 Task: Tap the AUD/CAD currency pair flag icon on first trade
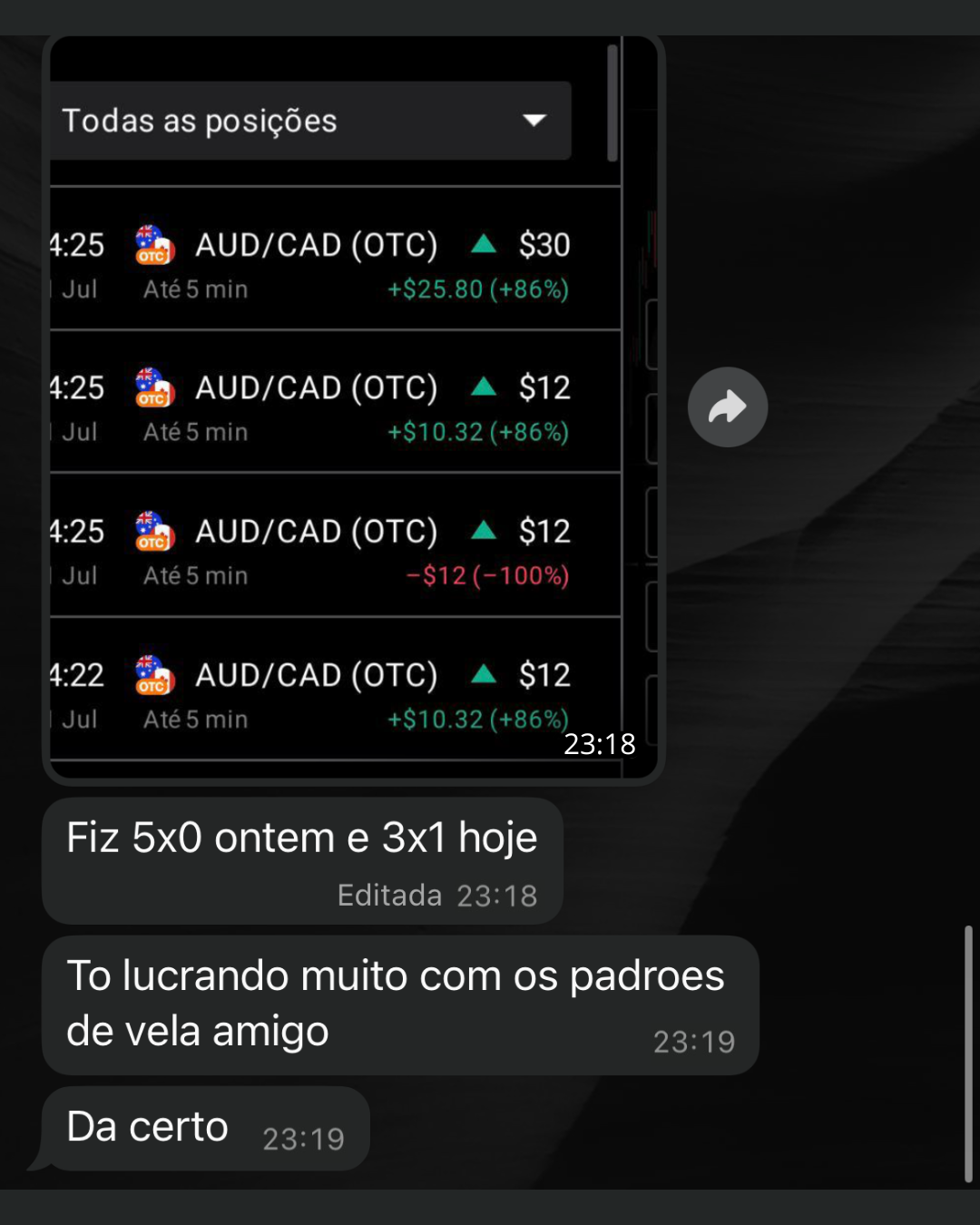[x=152, y=243]
